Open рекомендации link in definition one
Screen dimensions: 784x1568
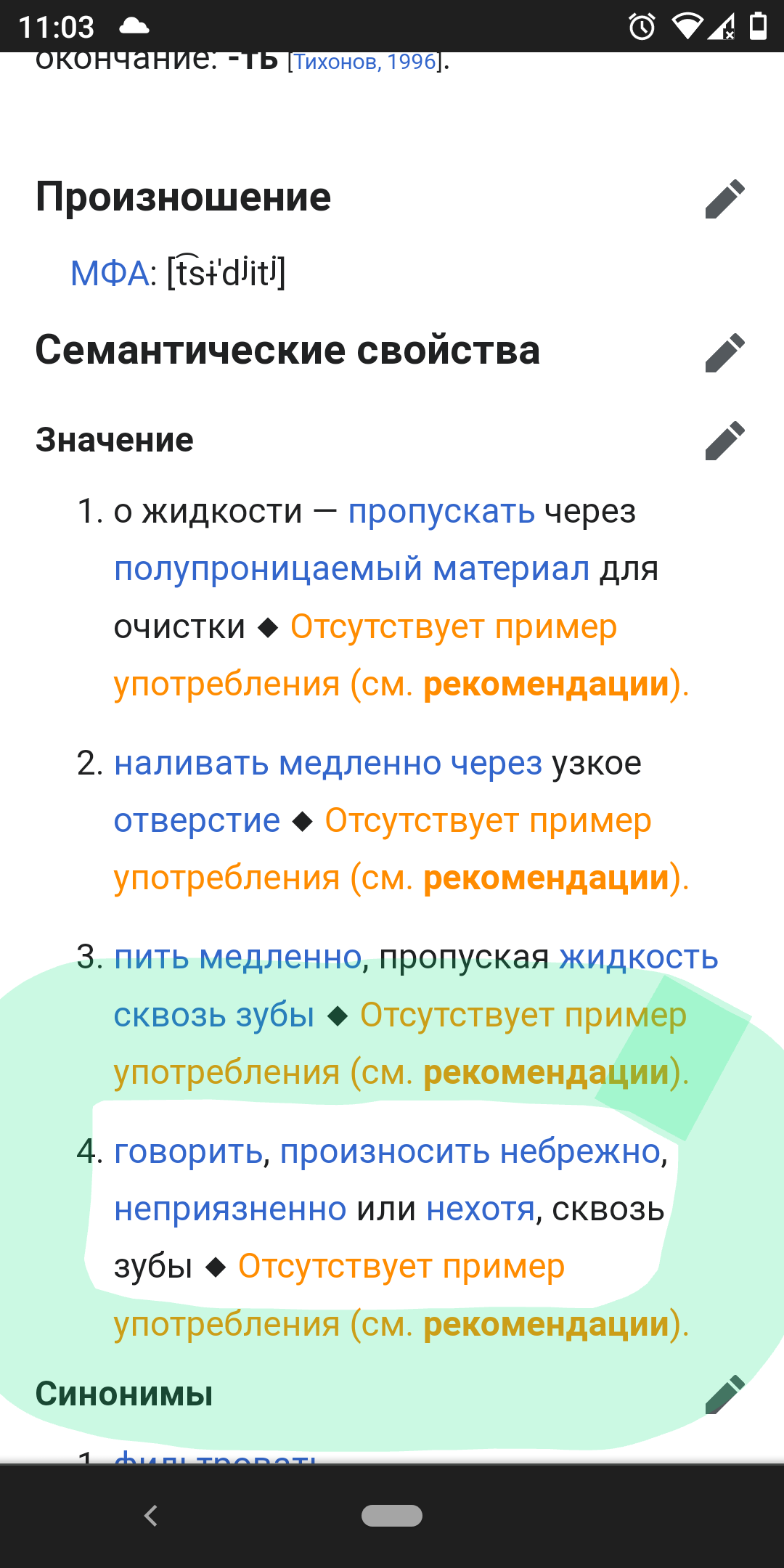pyautogui.click(x=546, y=684)
